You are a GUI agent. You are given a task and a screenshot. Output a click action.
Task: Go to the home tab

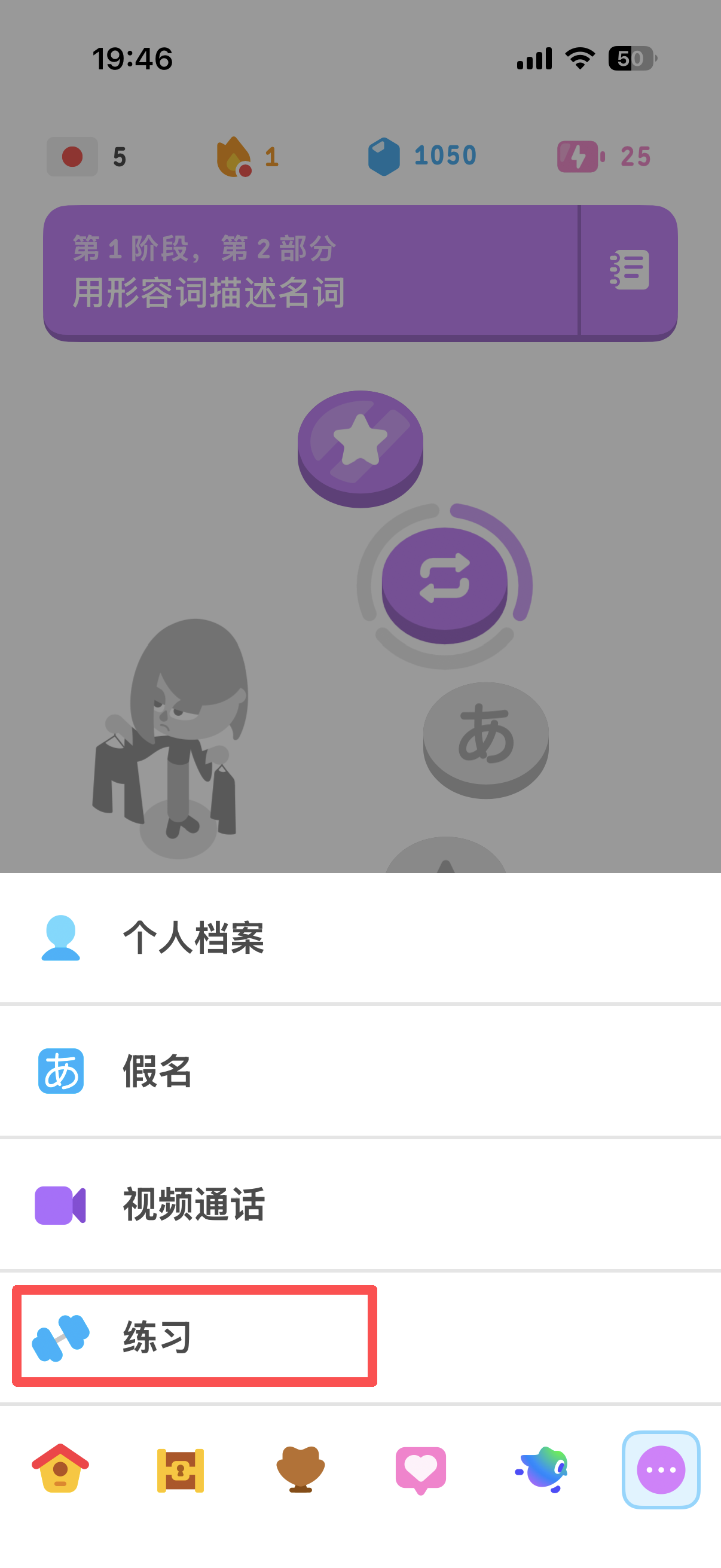[x=60, y=1468]
